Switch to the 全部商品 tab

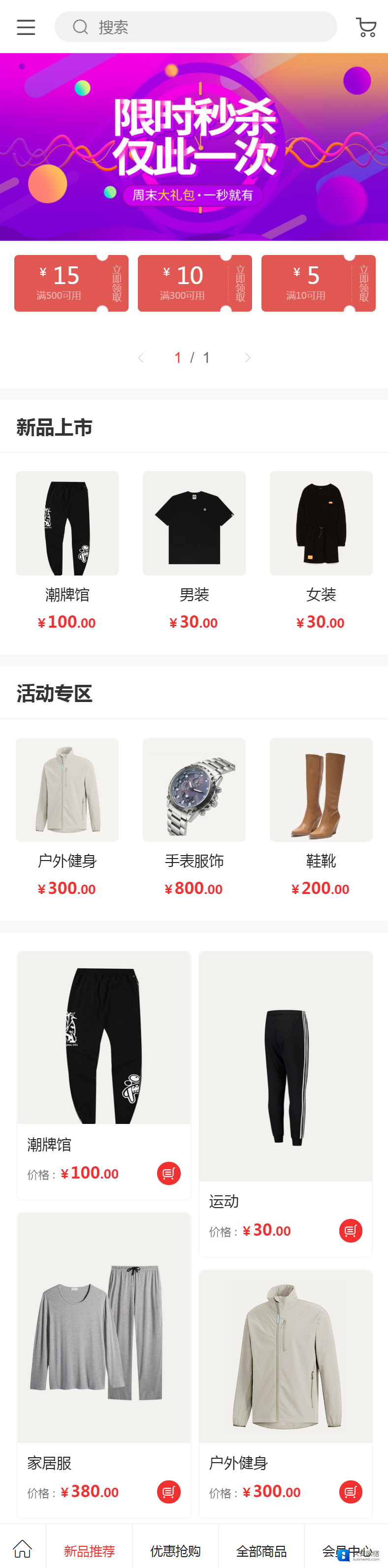point(261,1550)
